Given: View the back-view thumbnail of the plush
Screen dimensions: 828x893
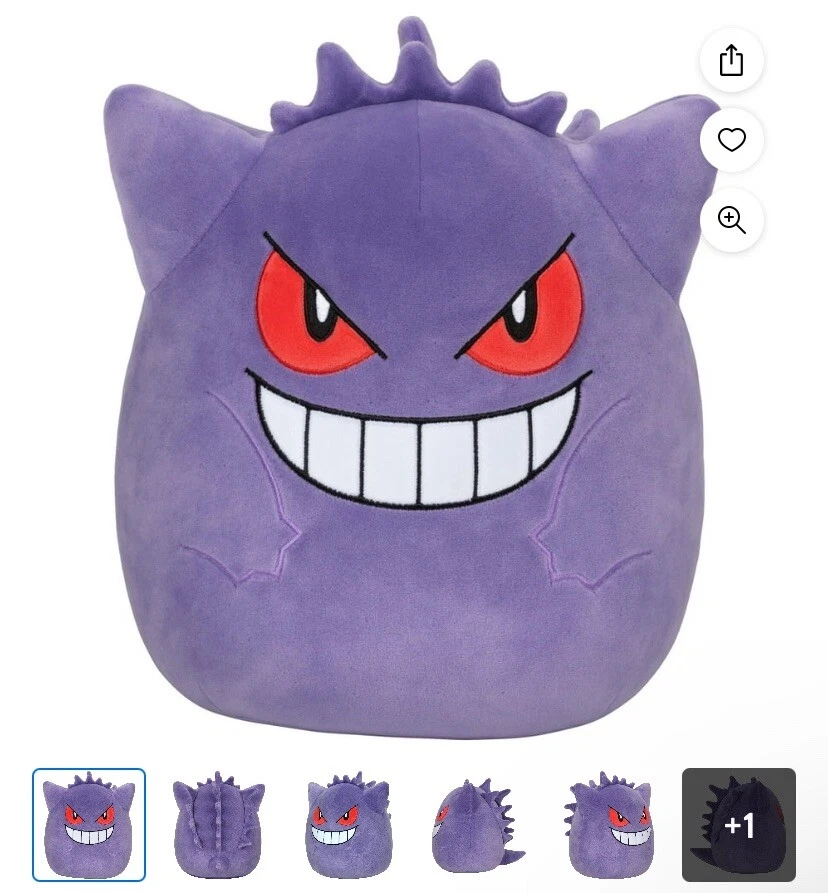Looking at the screenshot, I should tap(220, 824).
